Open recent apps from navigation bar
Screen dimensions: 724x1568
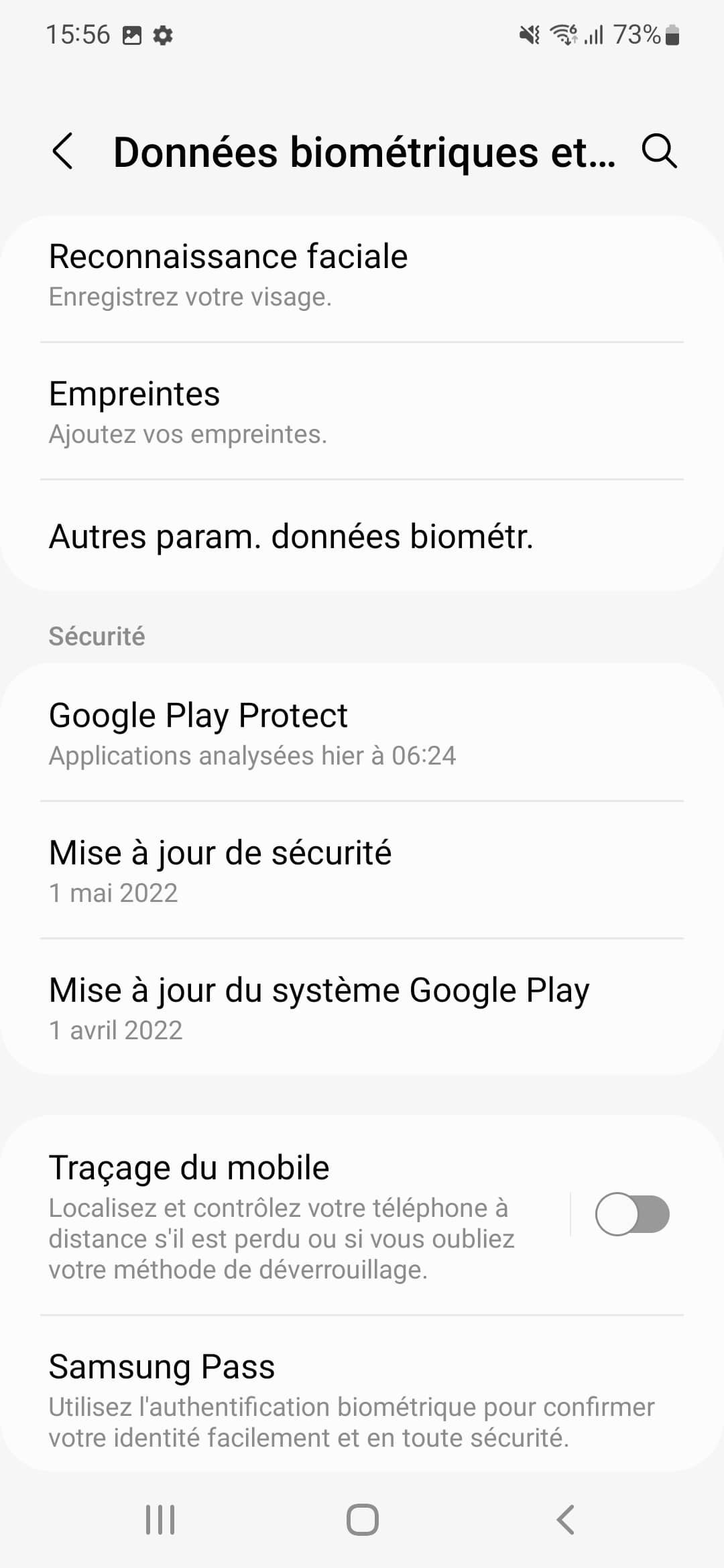[x=160, y=1520]
